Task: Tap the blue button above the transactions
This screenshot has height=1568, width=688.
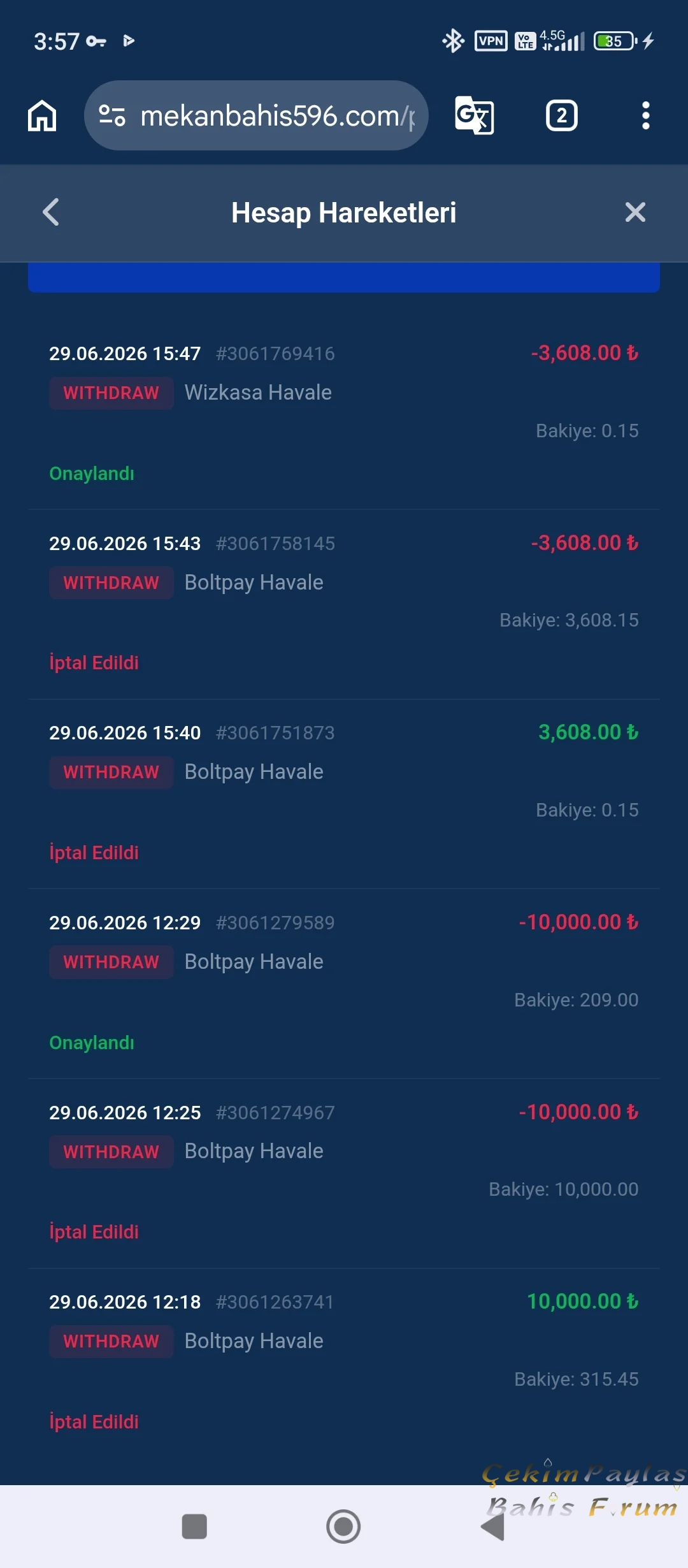Action: pos(344,277)
